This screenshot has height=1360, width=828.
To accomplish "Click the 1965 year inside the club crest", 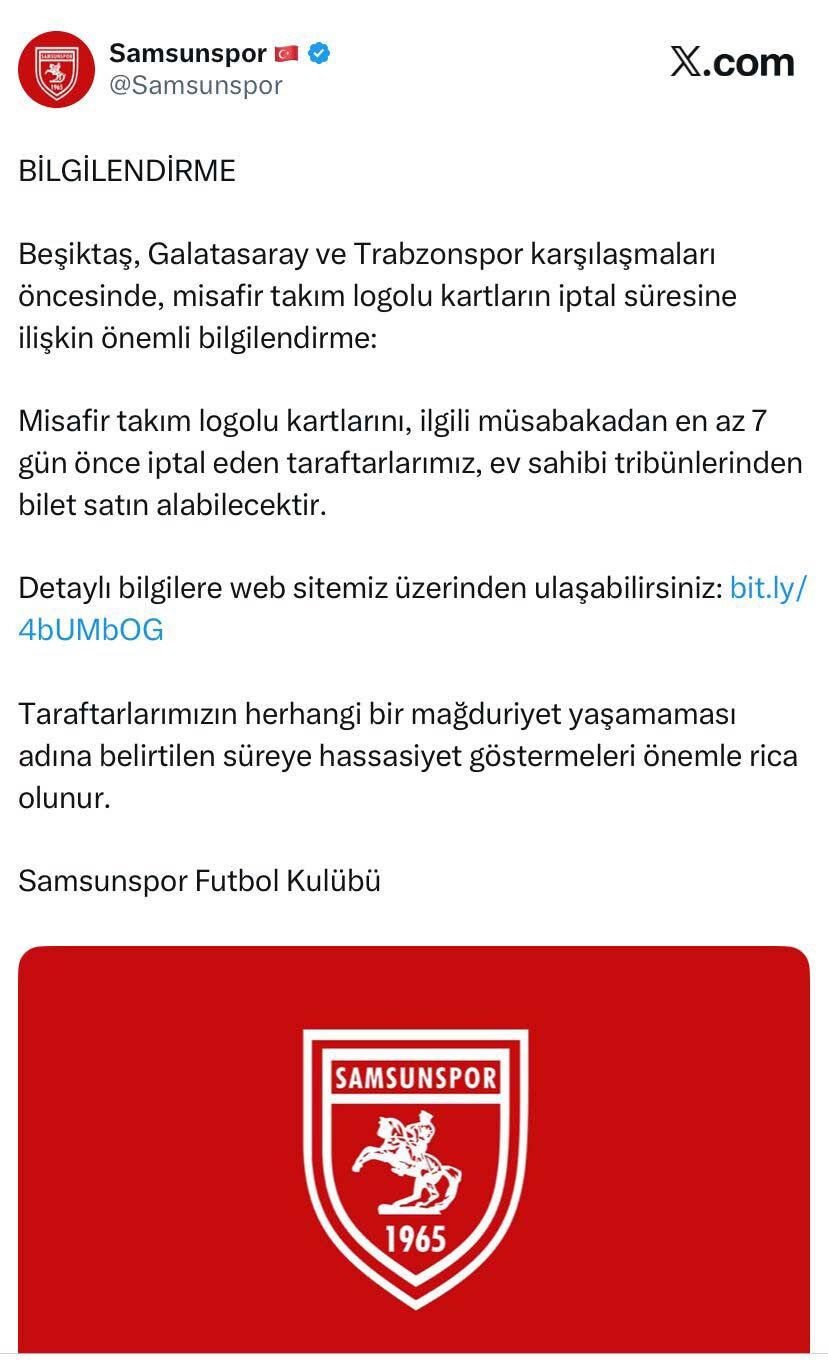I will point(414,1236).
